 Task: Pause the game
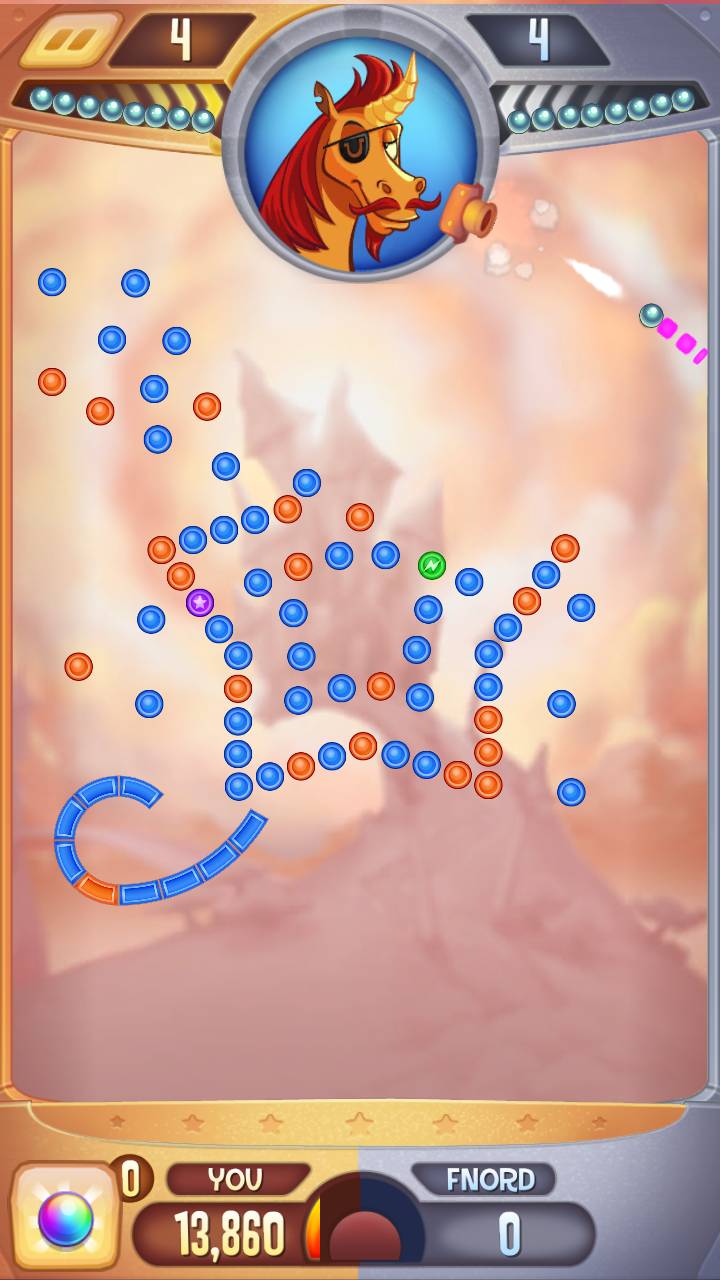click(x=68, y=41)
